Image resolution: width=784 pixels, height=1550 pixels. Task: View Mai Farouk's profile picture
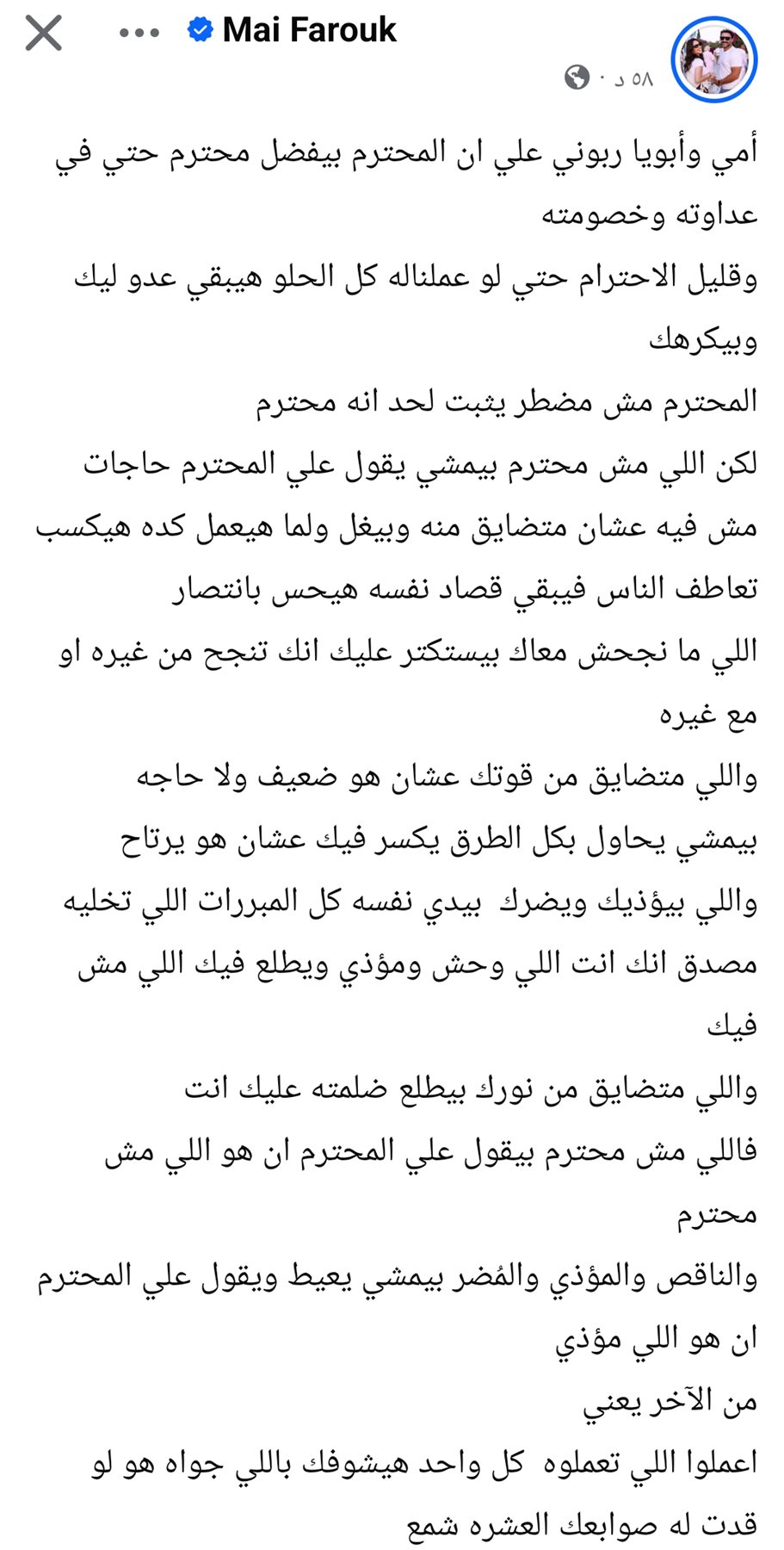click(x=713, y=59)
